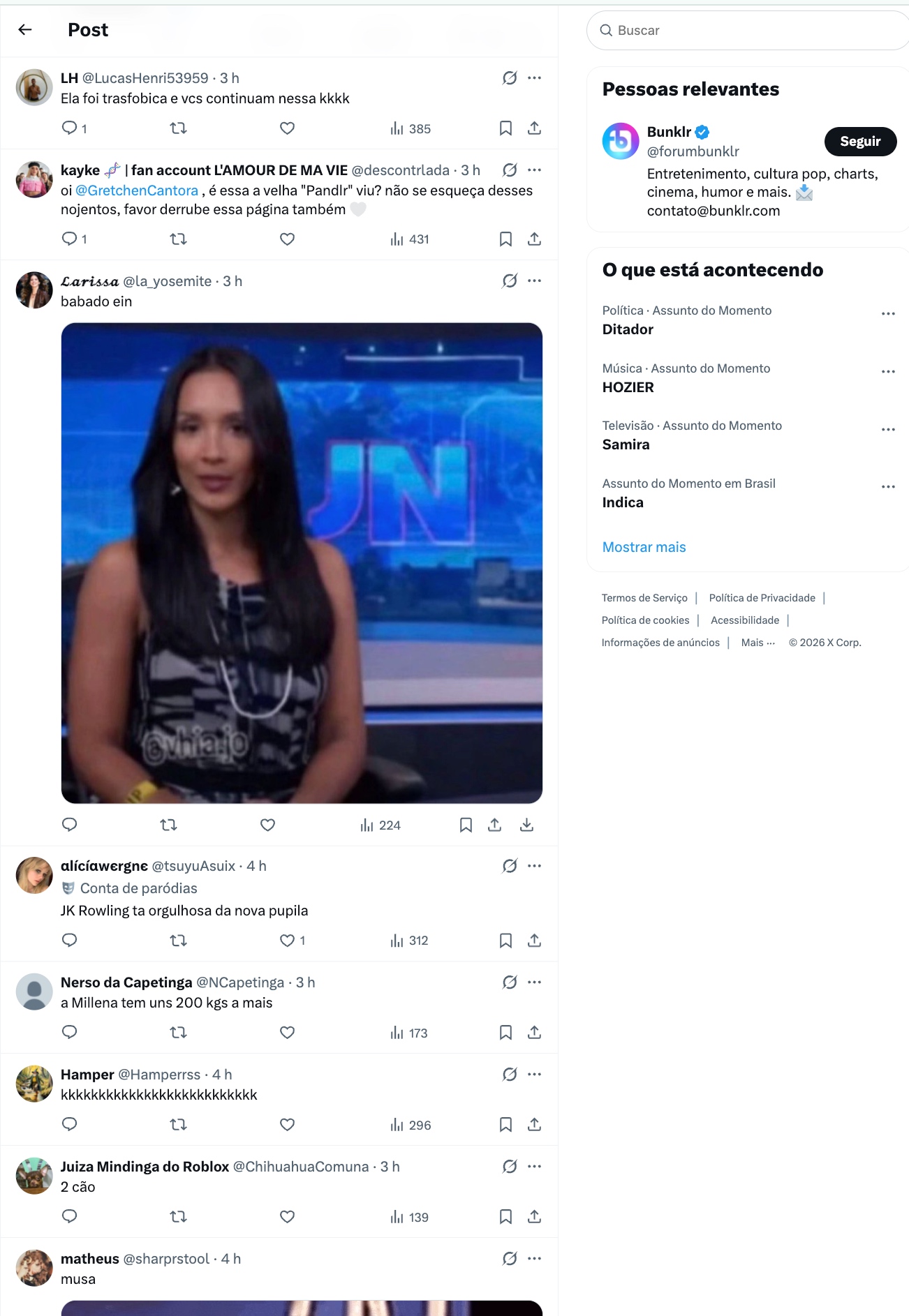Reply to kayke's comment mentioning GretchenCantora
The height and width of the screenshot is (1316, 909).
click(70, 239)
